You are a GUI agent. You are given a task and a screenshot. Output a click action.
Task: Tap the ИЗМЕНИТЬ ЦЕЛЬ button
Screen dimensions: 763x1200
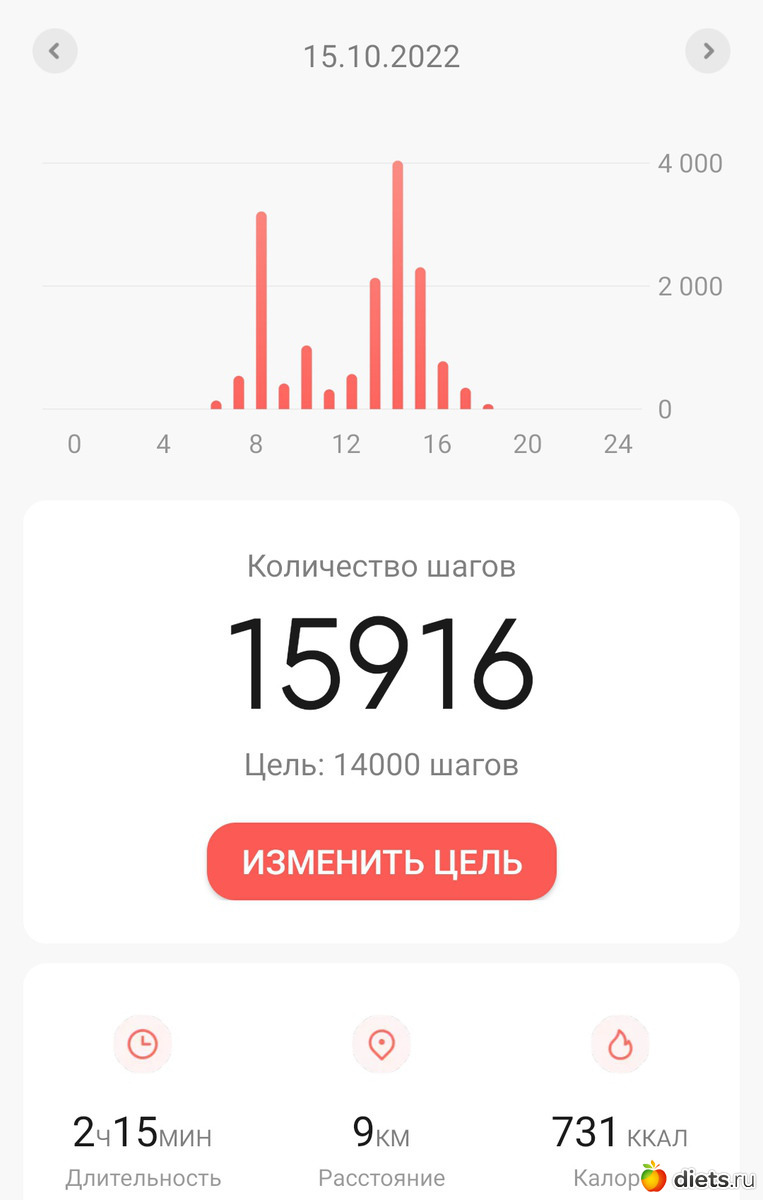tap(381, 862)
